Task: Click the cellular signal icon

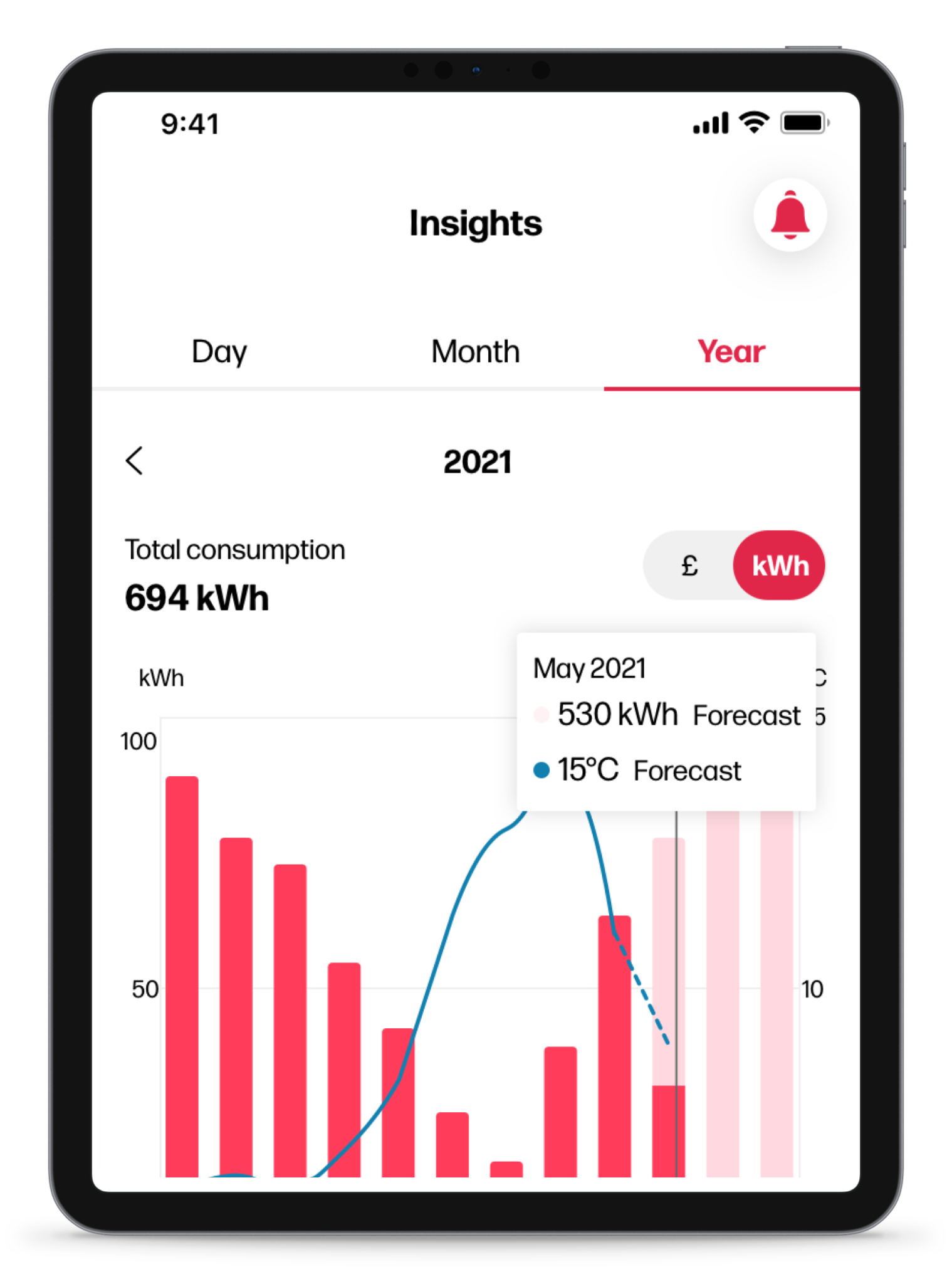Action: click(x=709, y=122)
